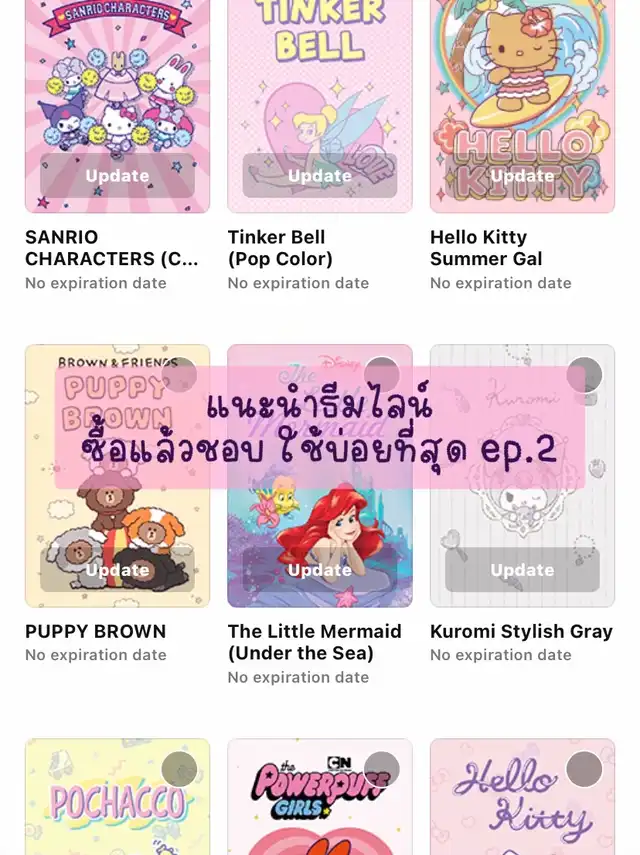Image resolution: width=640 pixels, height=855 pixels.
Task: Select the circle on the Pochacco theme
Action: (x=179, y=769)
